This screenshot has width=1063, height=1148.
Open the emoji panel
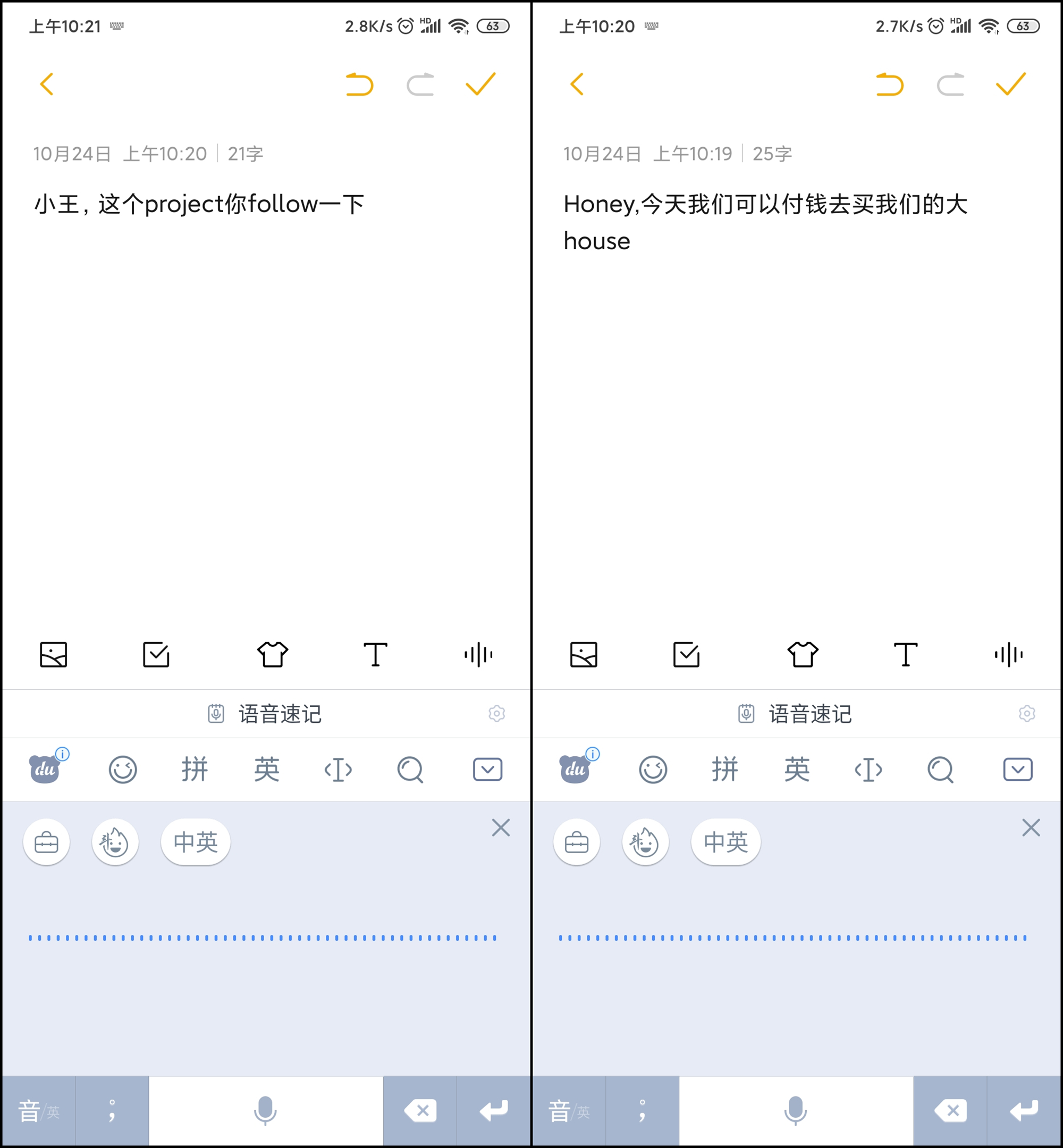123,769
